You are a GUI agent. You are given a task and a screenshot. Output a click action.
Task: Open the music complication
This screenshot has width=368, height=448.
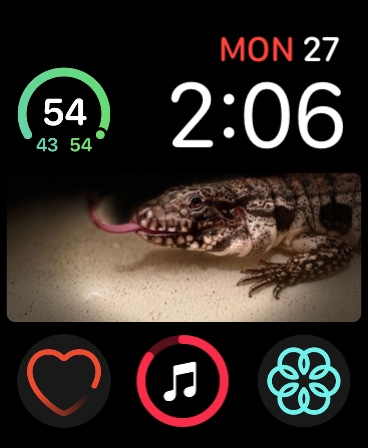tap(183, 381)
